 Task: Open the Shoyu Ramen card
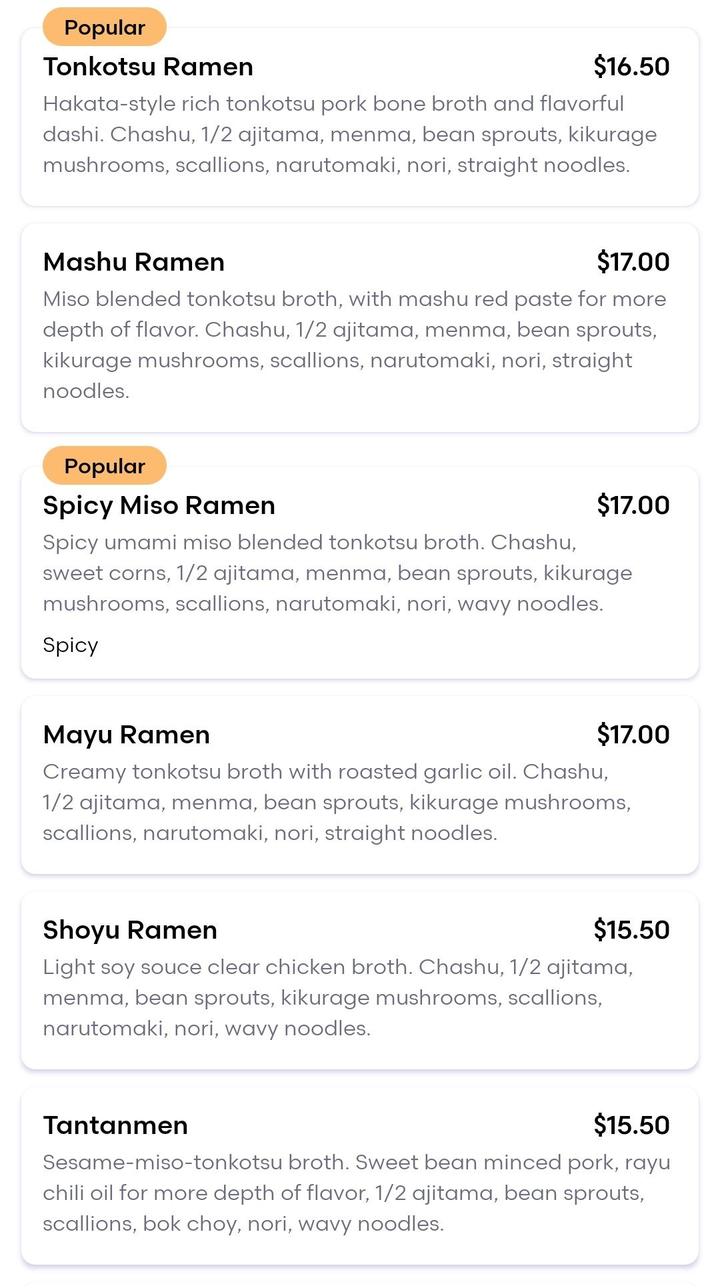(360, 980)
